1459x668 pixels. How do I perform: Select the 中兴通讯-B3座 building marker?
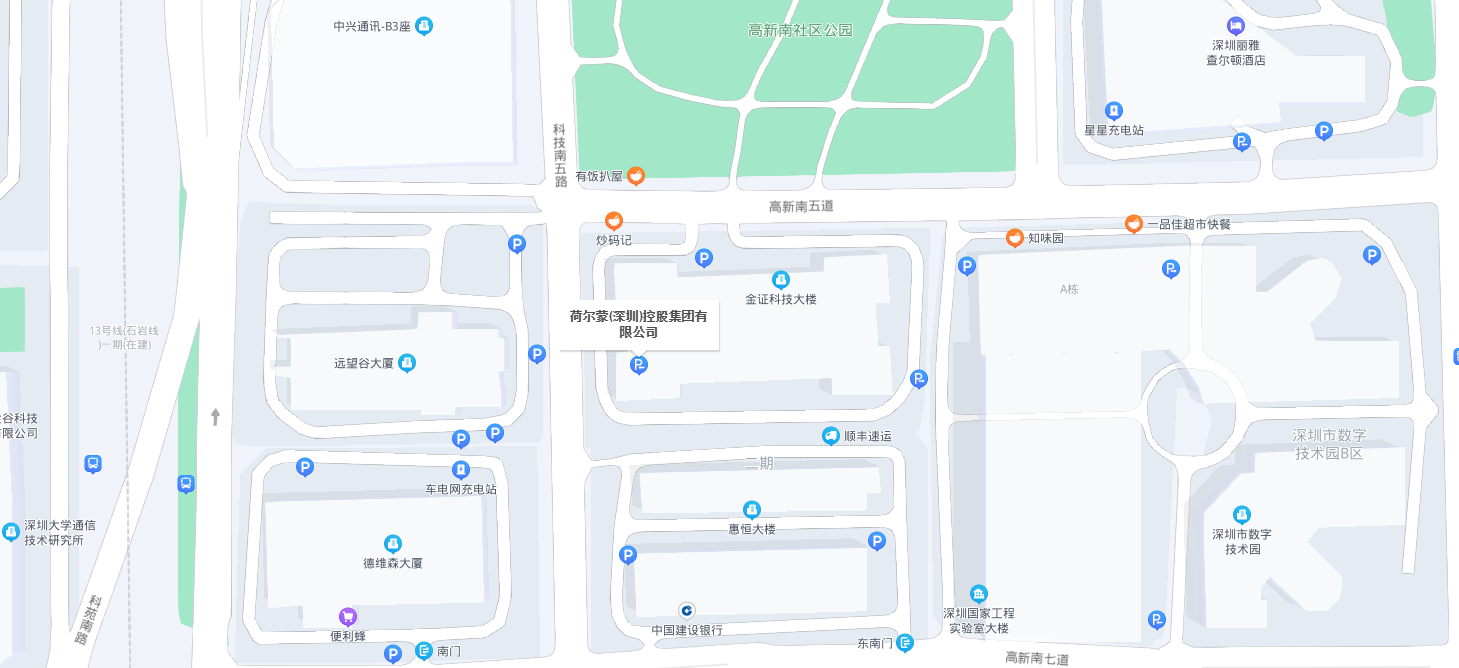coord(424,26)
